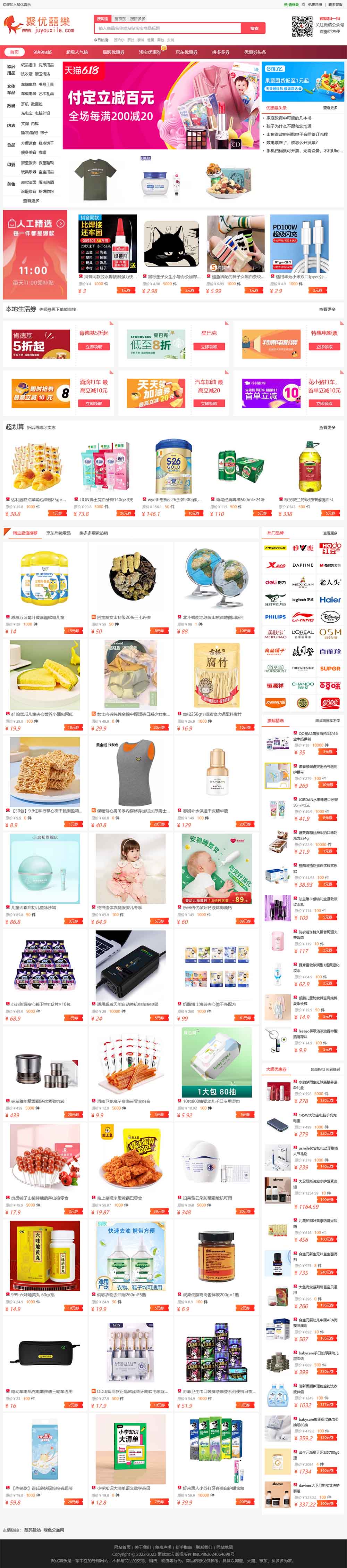Image resolution: width=347 pixels, height=1568 pixels.
Task: Tap the search input field
Action: (x=167, y=28)
